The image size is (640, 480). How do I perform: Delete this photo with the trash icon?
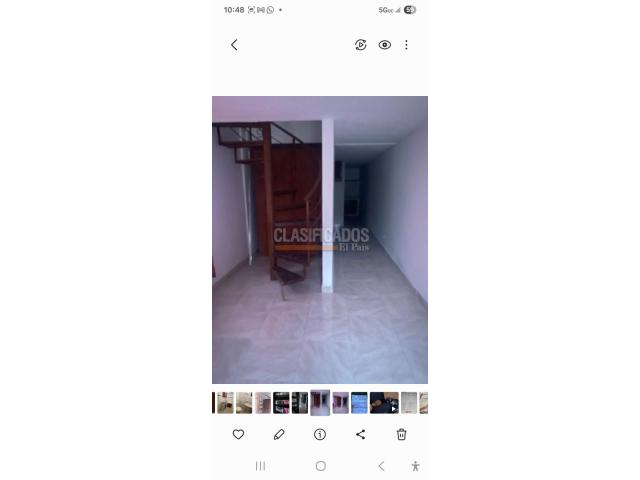[401, 434]
